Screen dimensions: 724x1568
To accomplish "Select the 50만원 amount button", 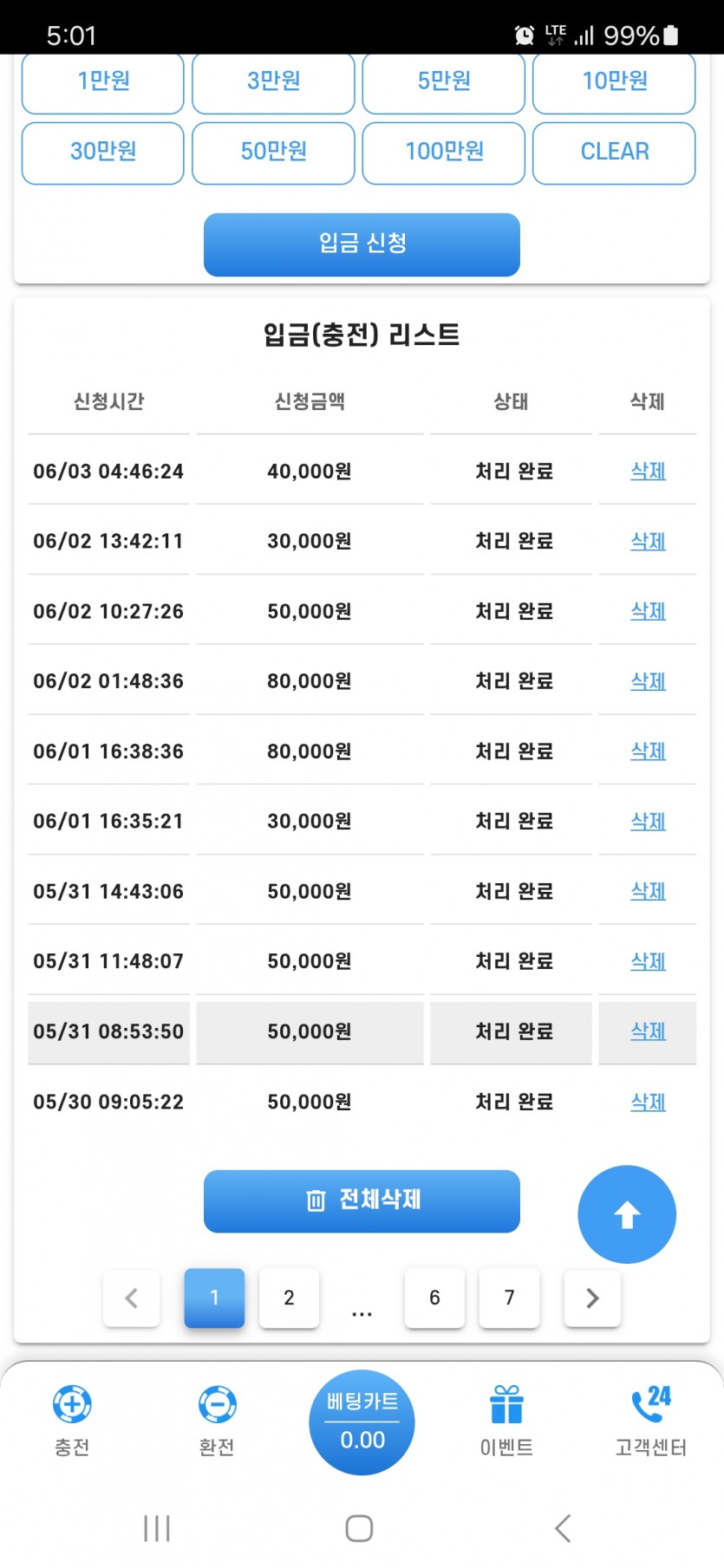I will click(x=273, y=153).
